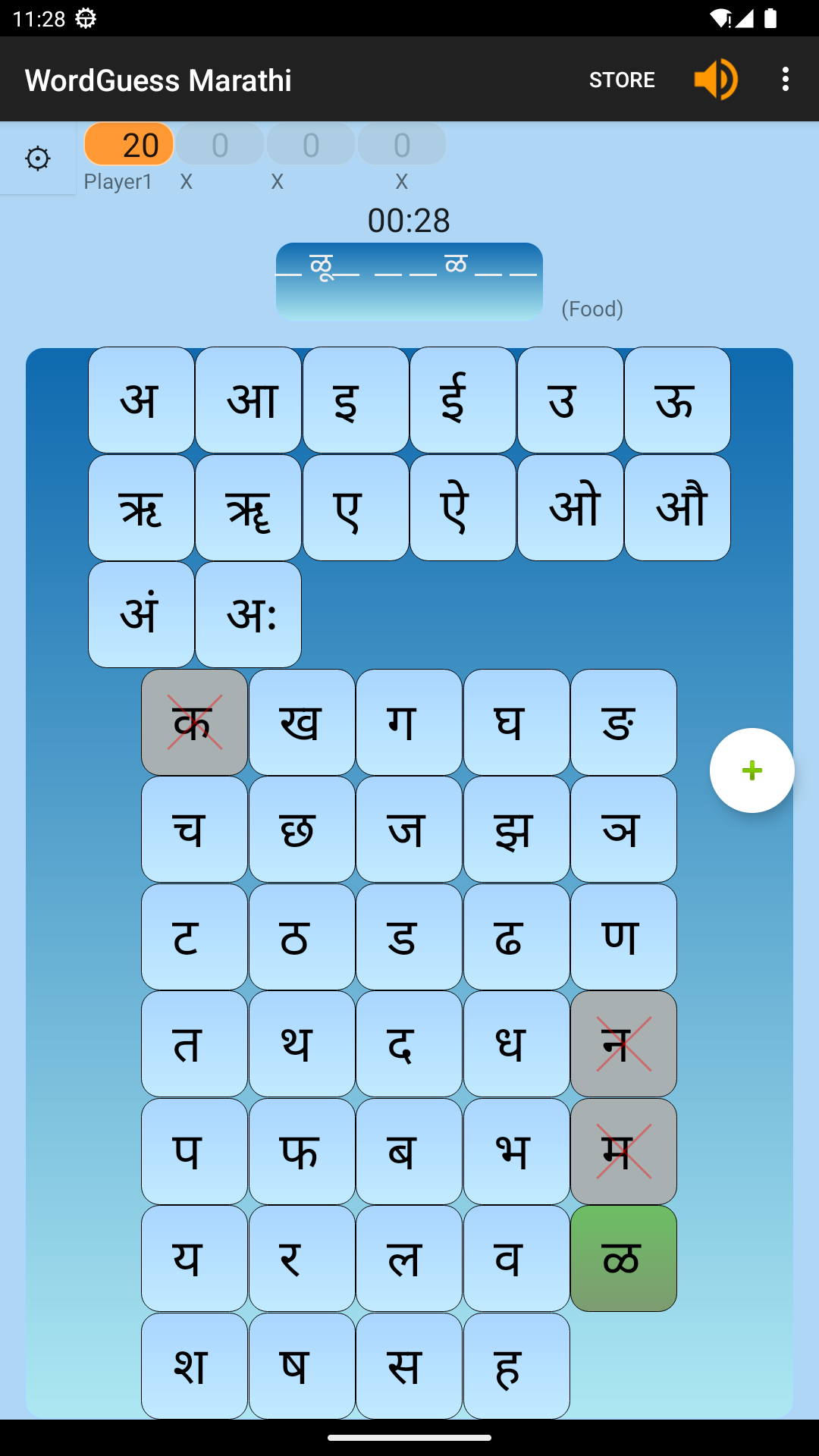Mute the game sound
819x1456 pixels.
(716, 79)
